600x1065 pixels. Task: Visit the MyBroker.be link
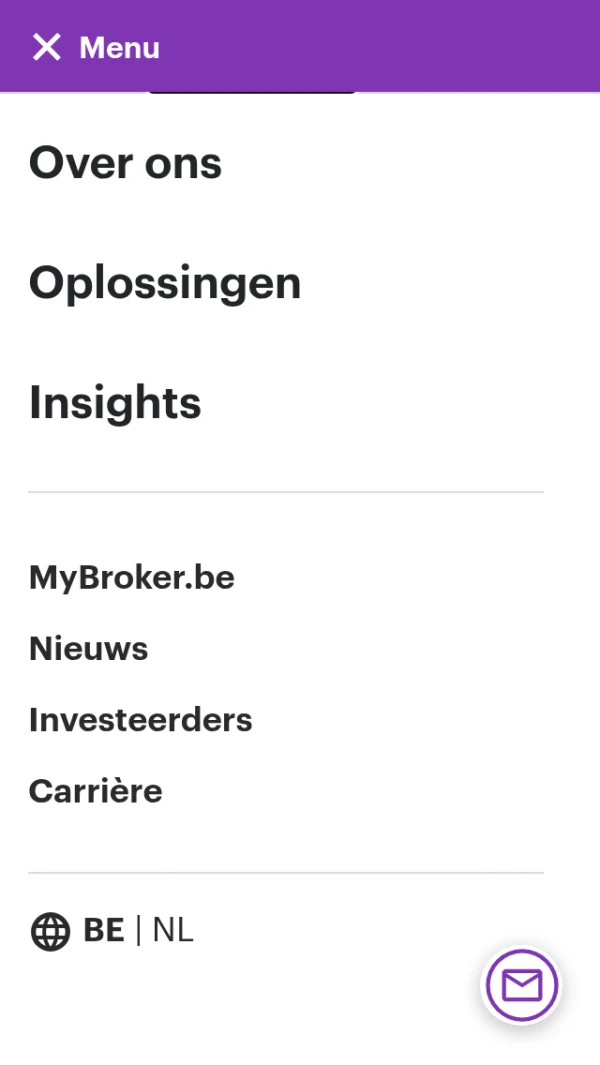pos(132,578)
